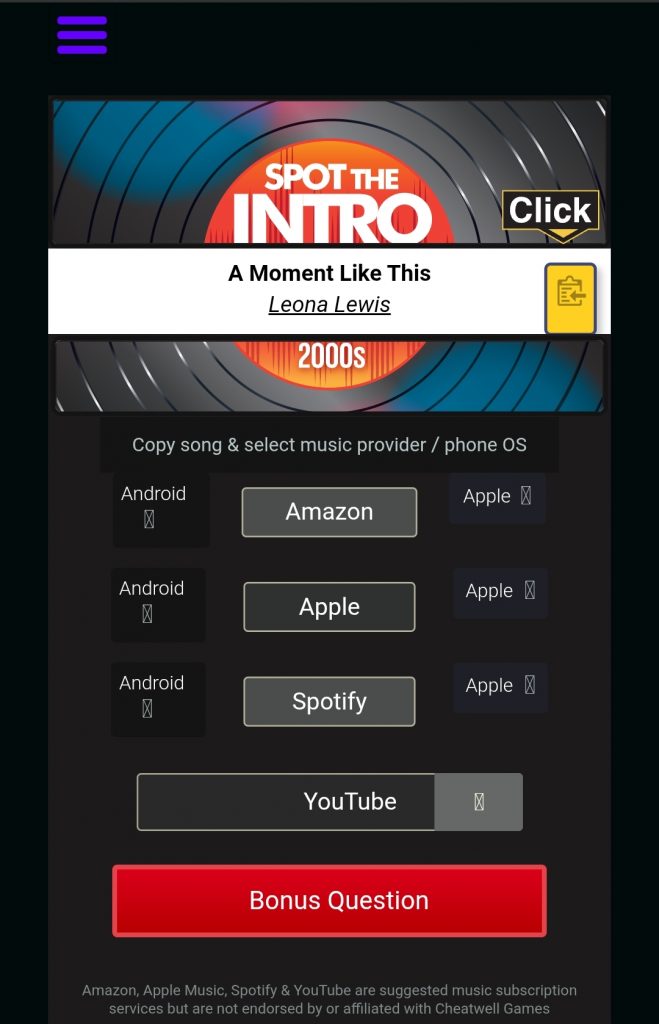Open the hamburger menu

[x=82, y=35]
